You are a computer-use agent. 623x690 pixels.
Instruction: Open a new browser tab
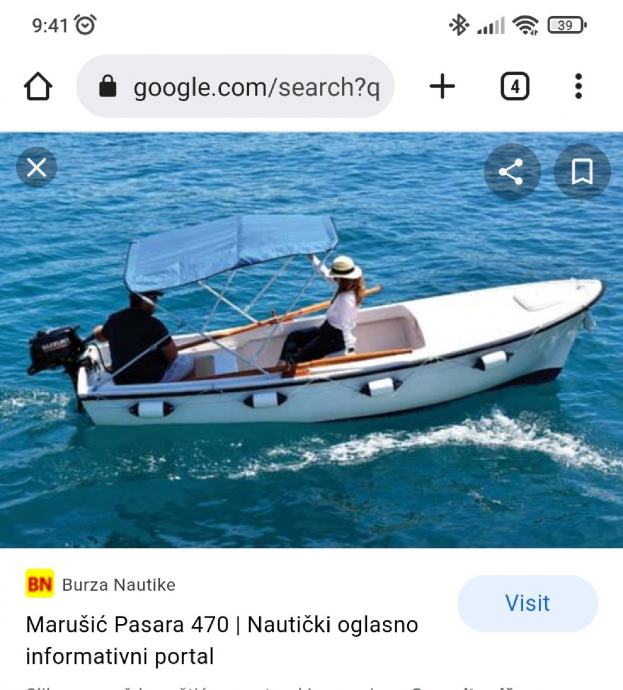442,87
